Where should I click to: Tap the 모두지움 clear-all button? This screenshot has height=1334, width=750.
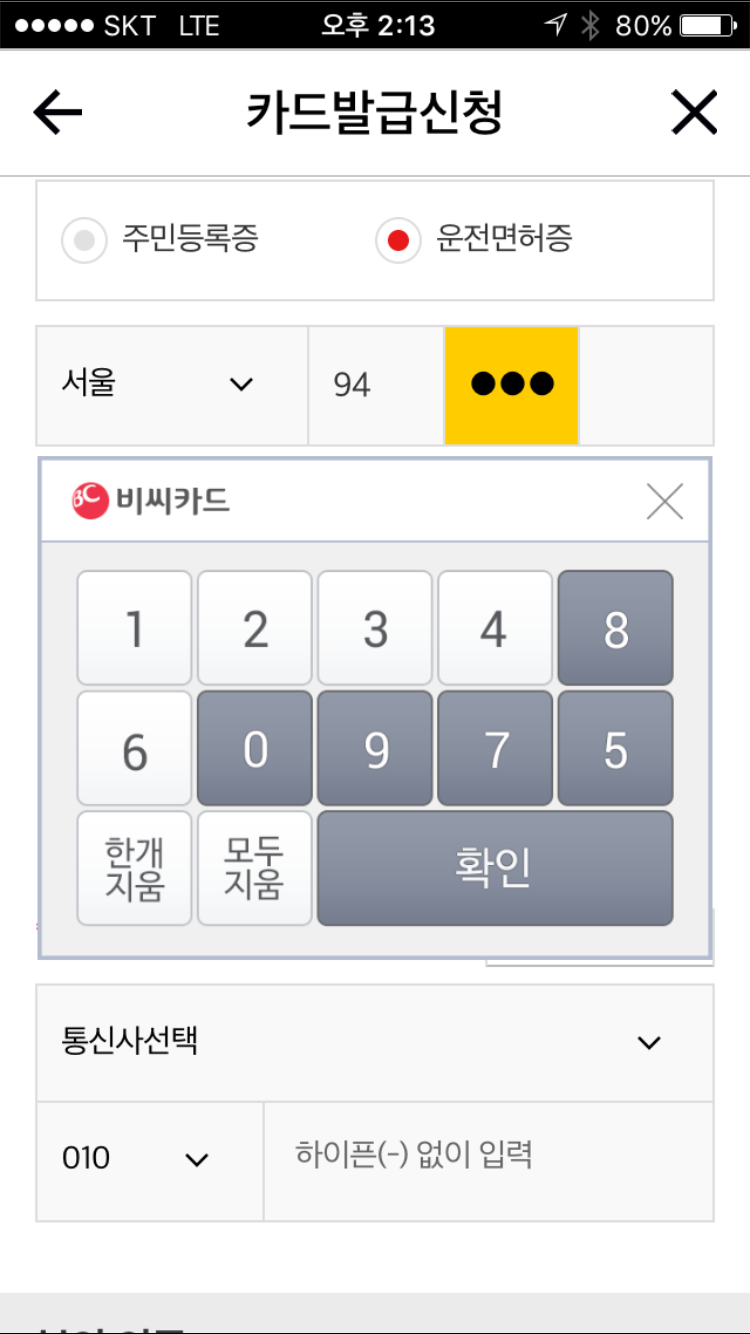point(254,868)
